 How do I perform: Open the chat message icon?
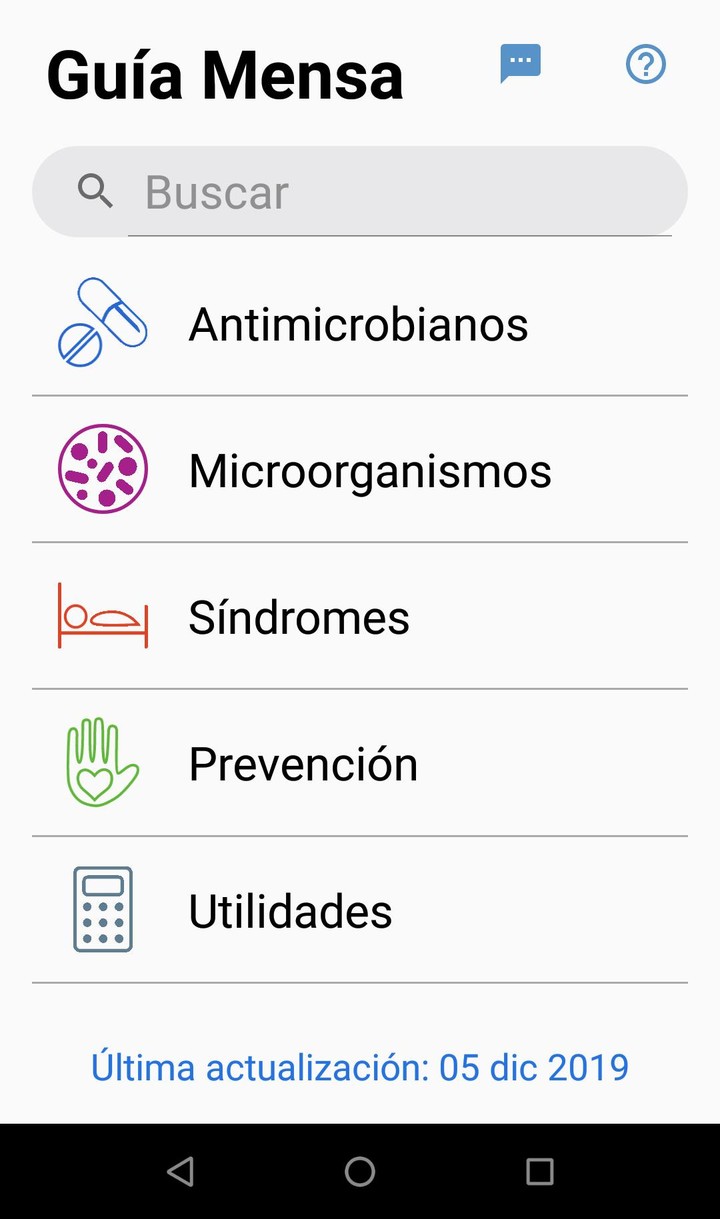click(520, 64)
